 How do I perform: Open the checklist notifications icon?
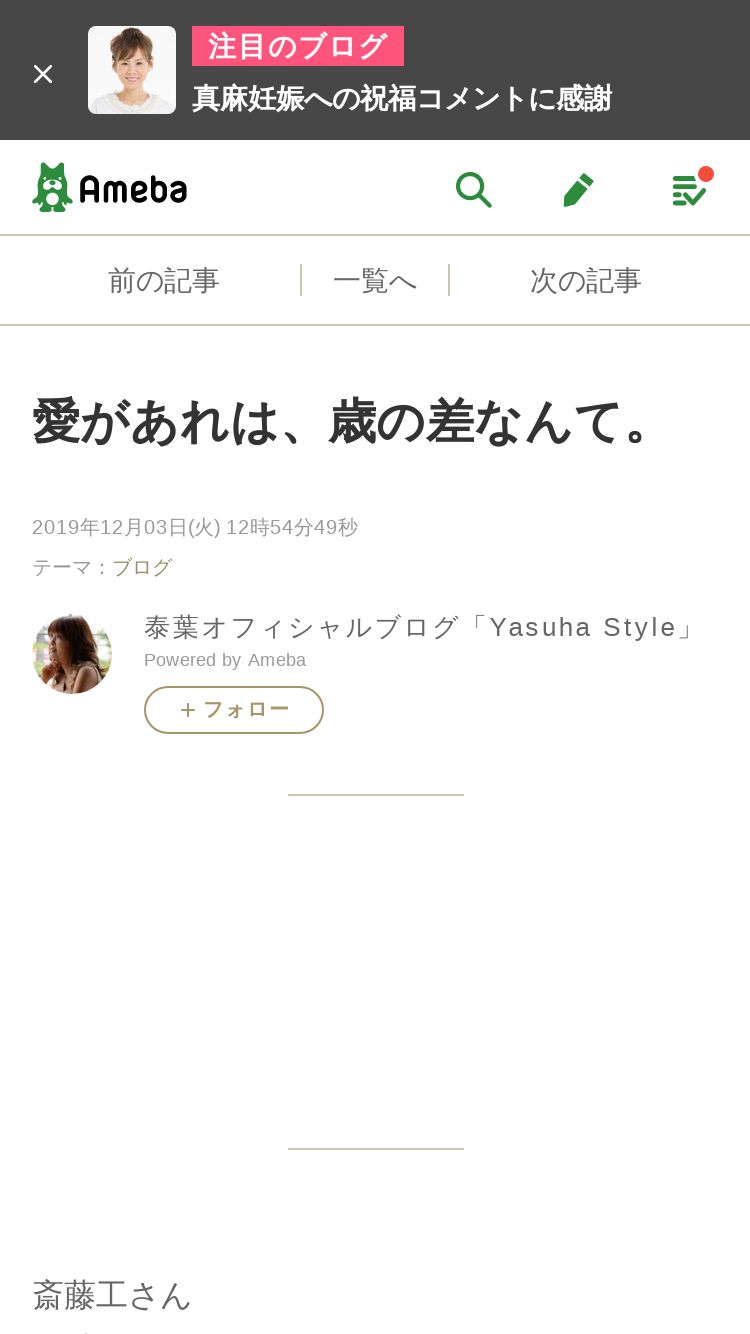(690, 188)
